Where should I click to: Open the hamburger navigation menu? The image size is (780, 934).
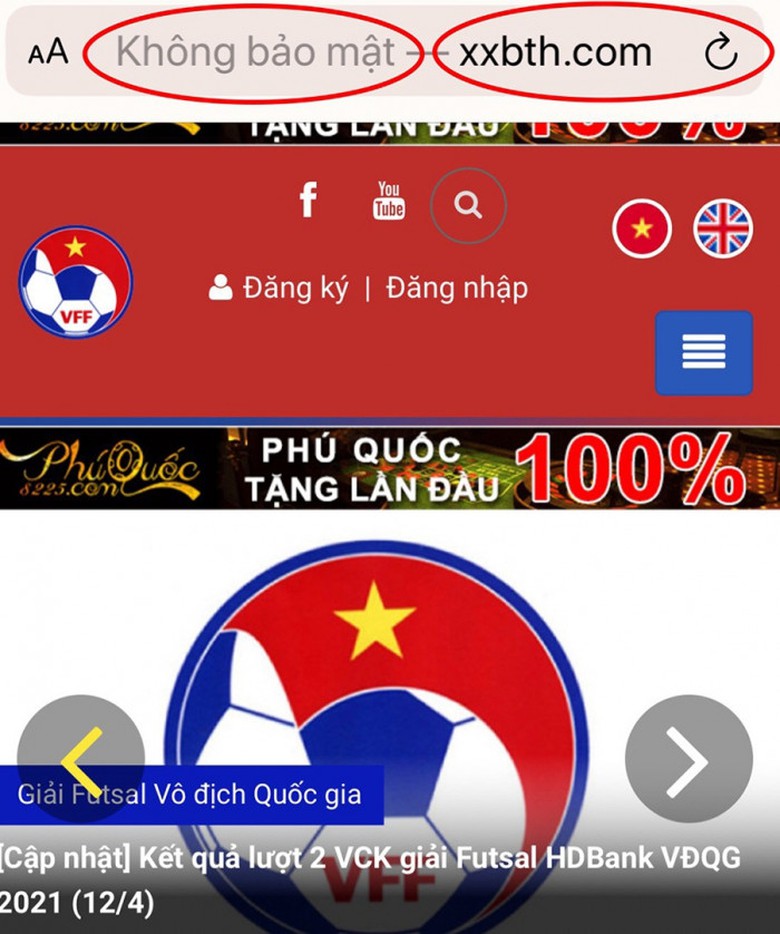[703, 352]
